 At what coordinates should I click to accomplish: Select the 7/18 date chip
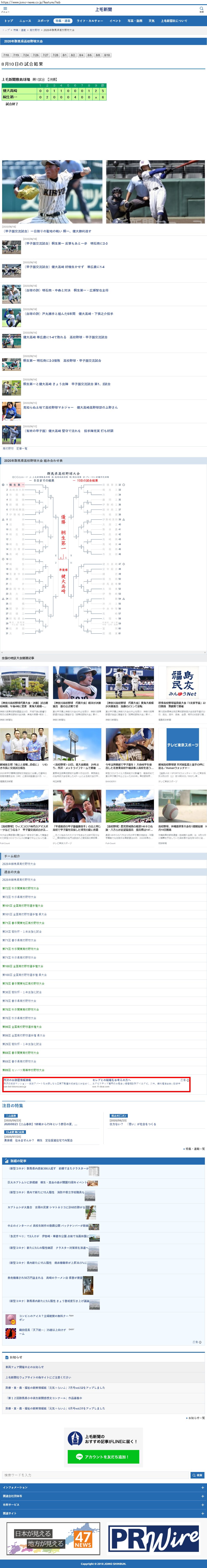[x=6, y=55]
